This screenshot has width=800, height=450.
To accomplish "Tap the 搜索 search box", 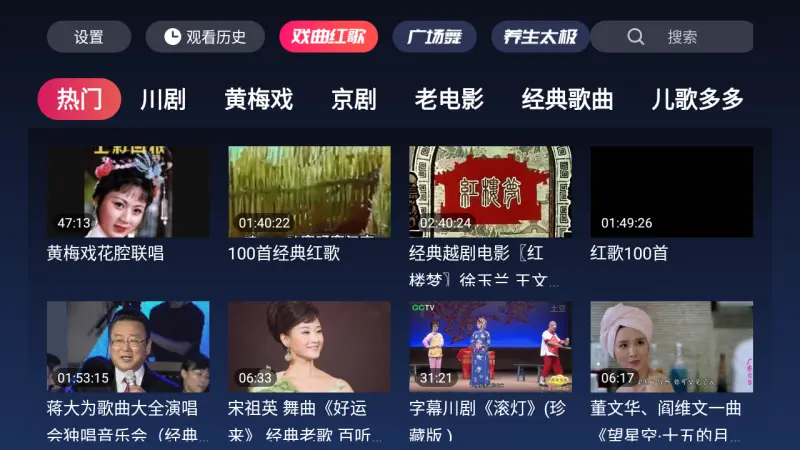I will click(x=672, y=37).
